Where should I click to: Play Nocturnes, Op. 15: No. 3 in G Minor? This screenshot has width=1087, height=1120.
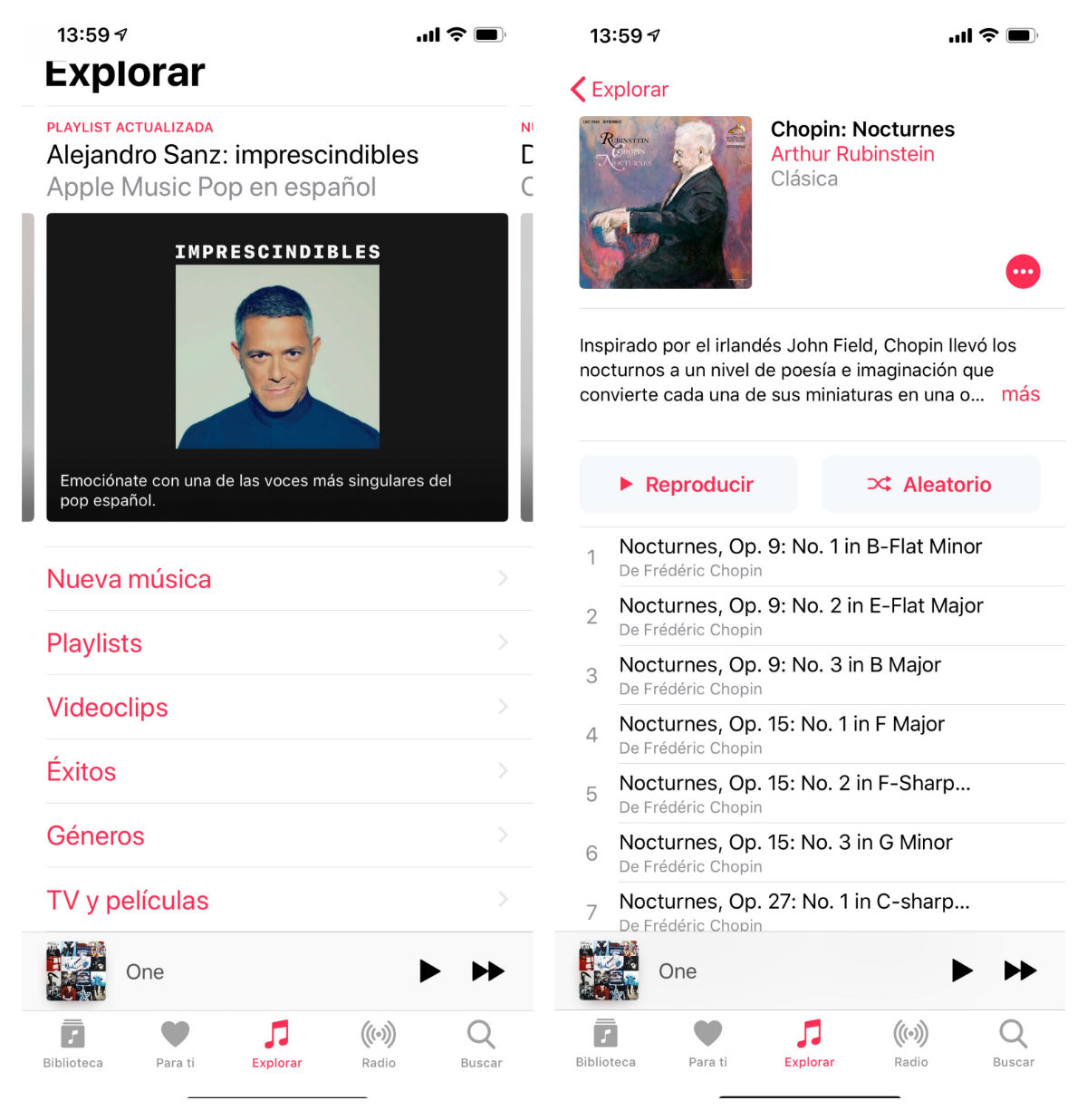point(785,853)
